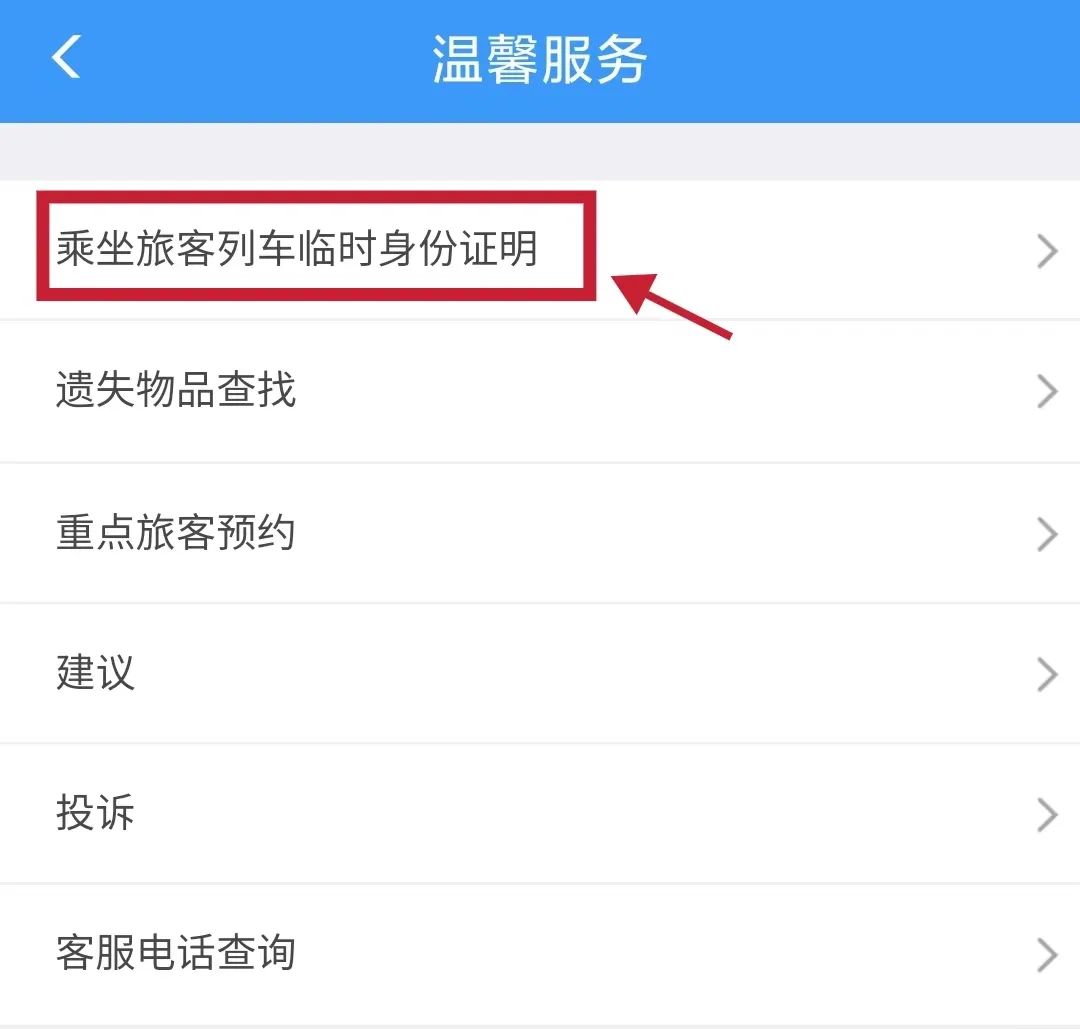Go back from 温馨服务 page

click(x=66, y=58)
